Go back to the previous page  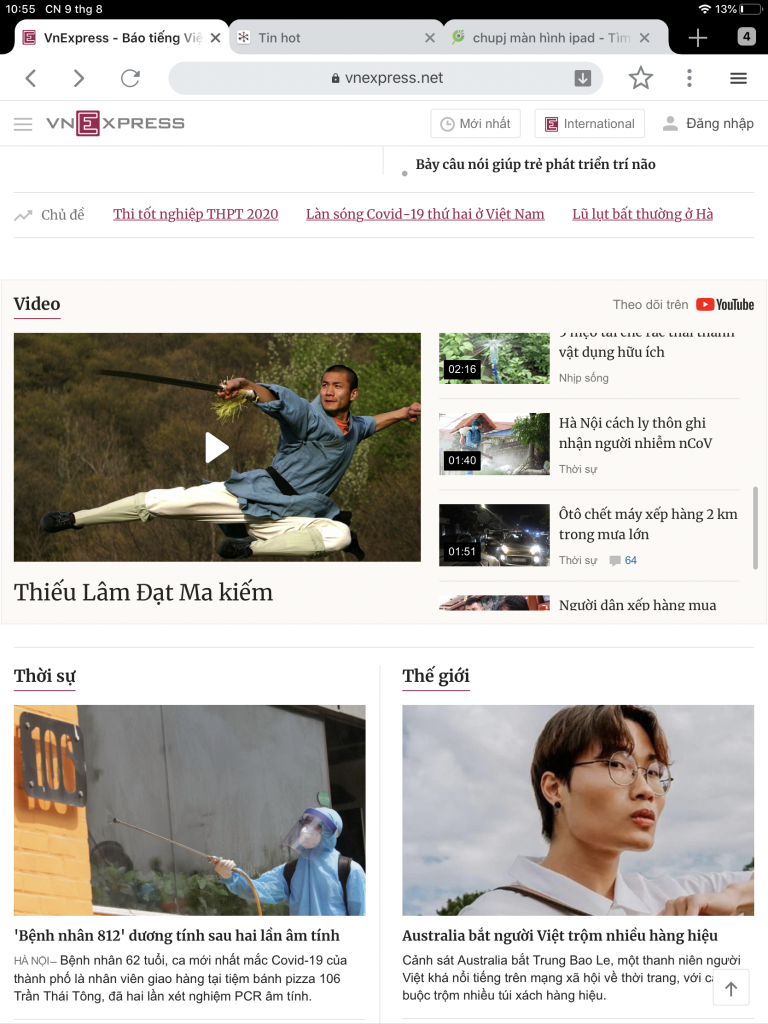(x=31, y=78)
